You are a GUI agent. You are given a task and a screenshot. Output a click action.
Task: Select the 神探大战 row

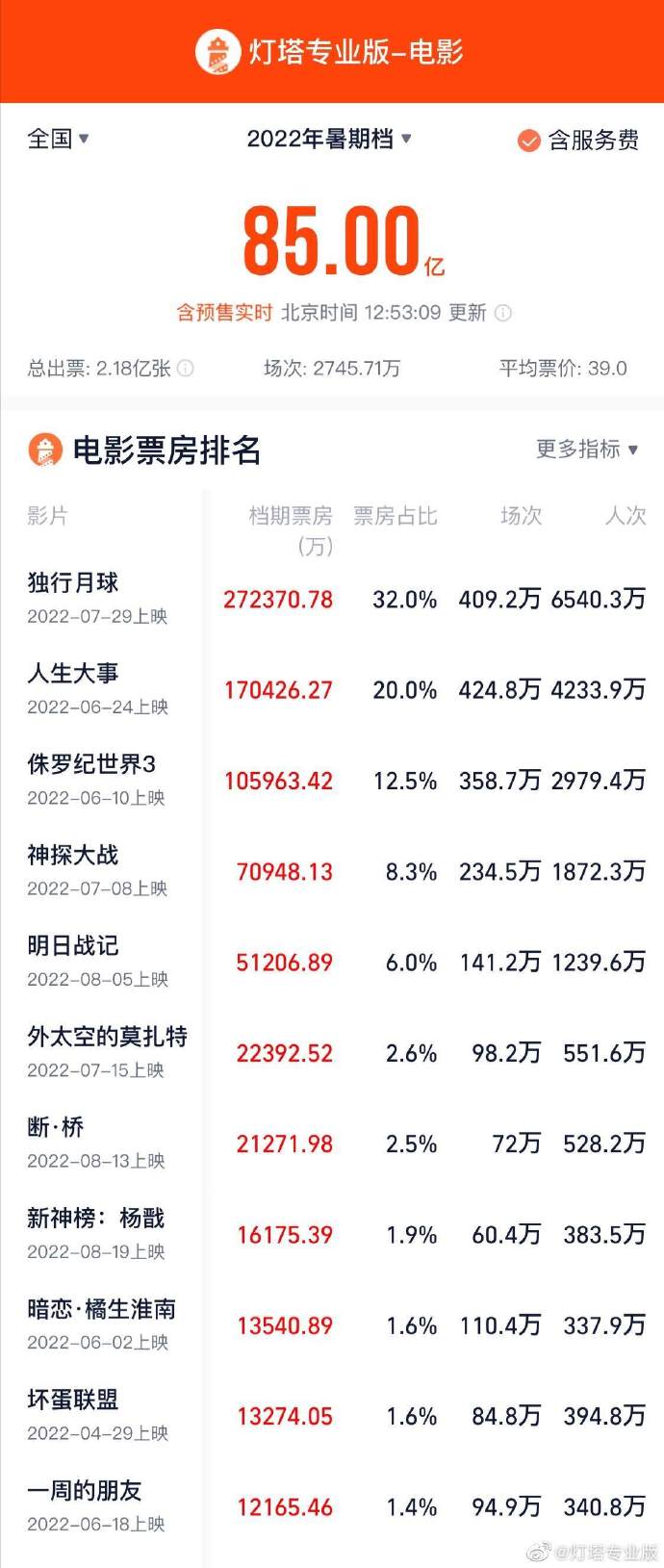click(73, 855)
